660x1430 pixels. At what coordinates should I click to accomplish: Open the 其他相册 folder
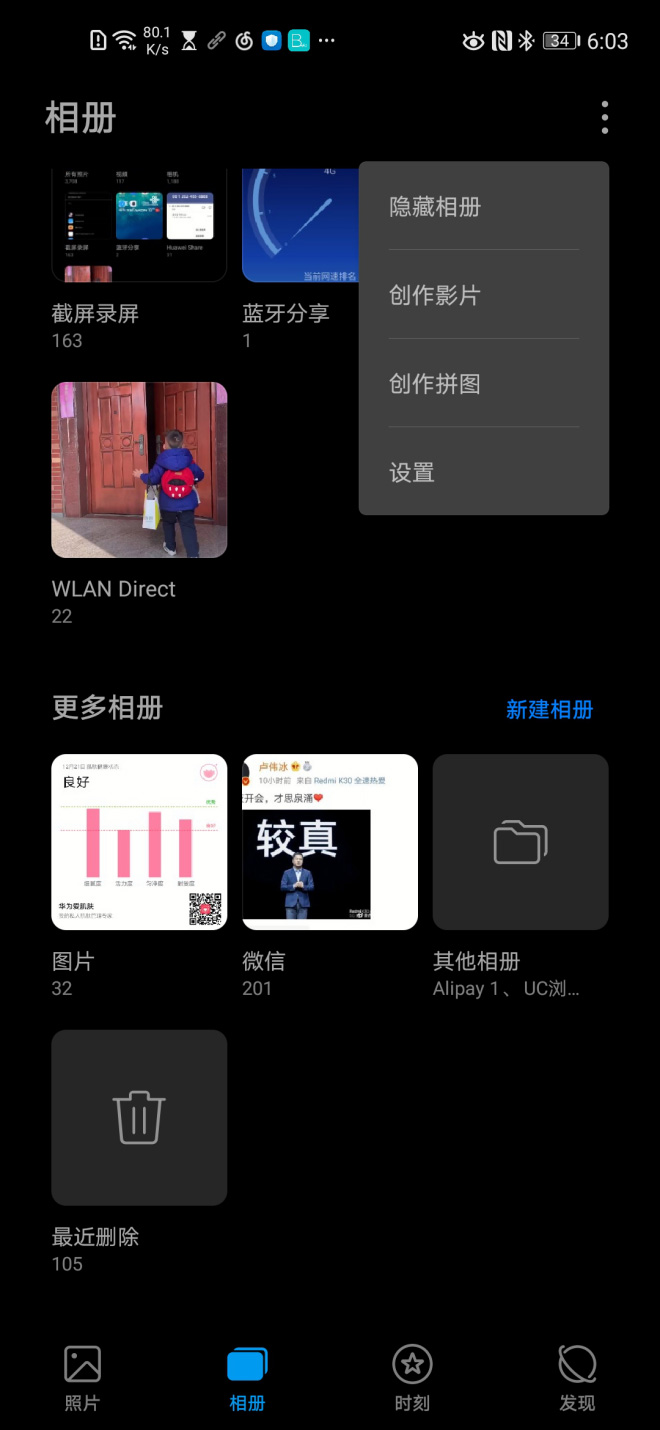[520, 841]
